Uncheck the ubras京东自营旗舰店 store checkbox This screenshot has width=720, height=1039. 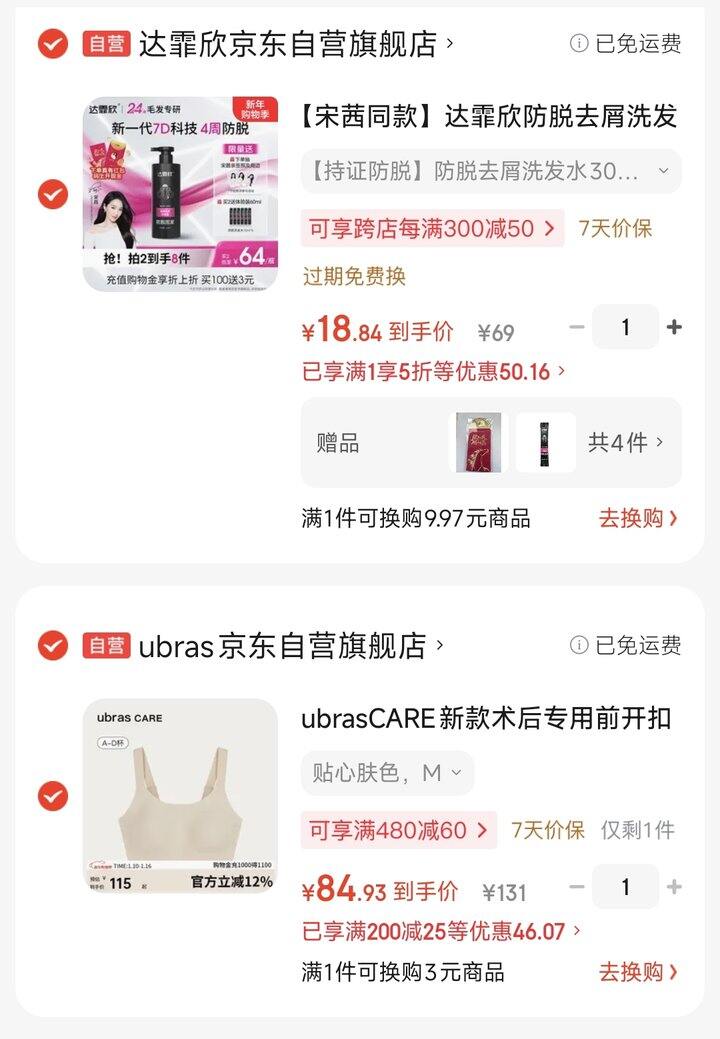tap(52, 646)
